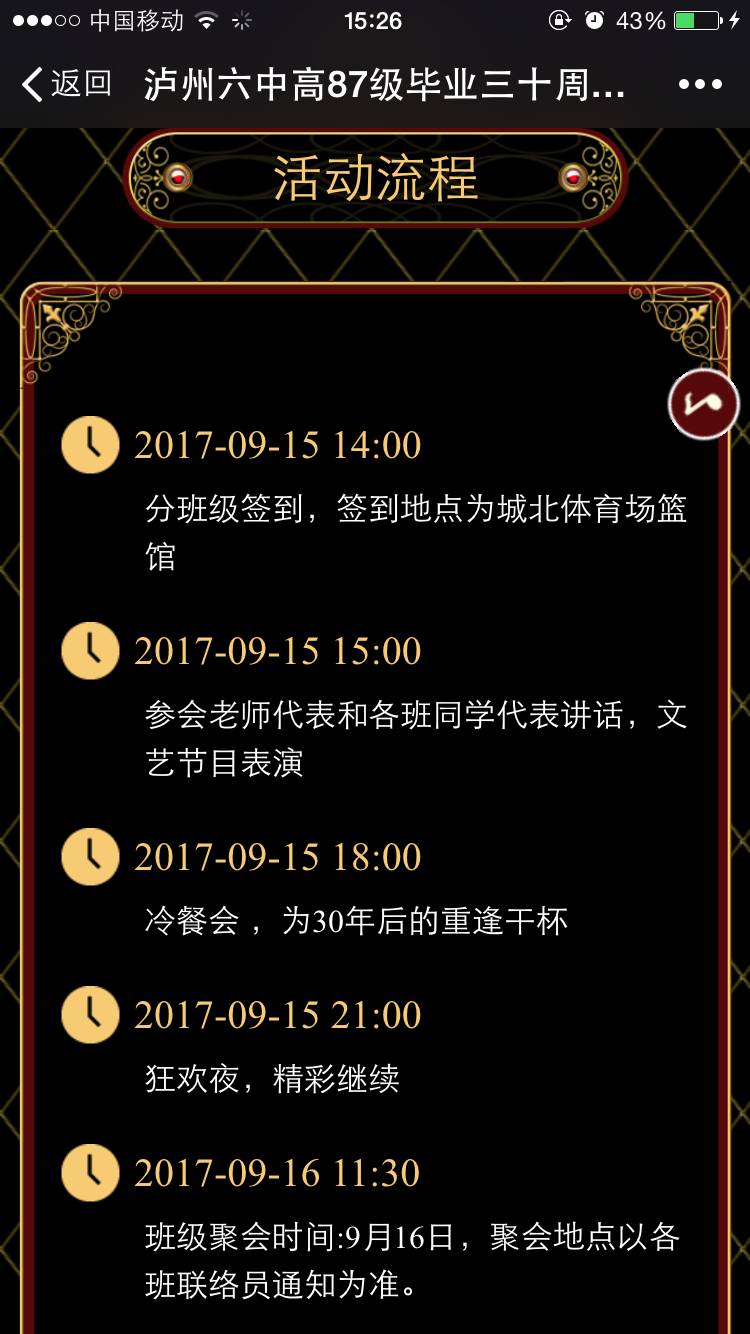Open the three-dot overflow menu

tap(700, 84)
